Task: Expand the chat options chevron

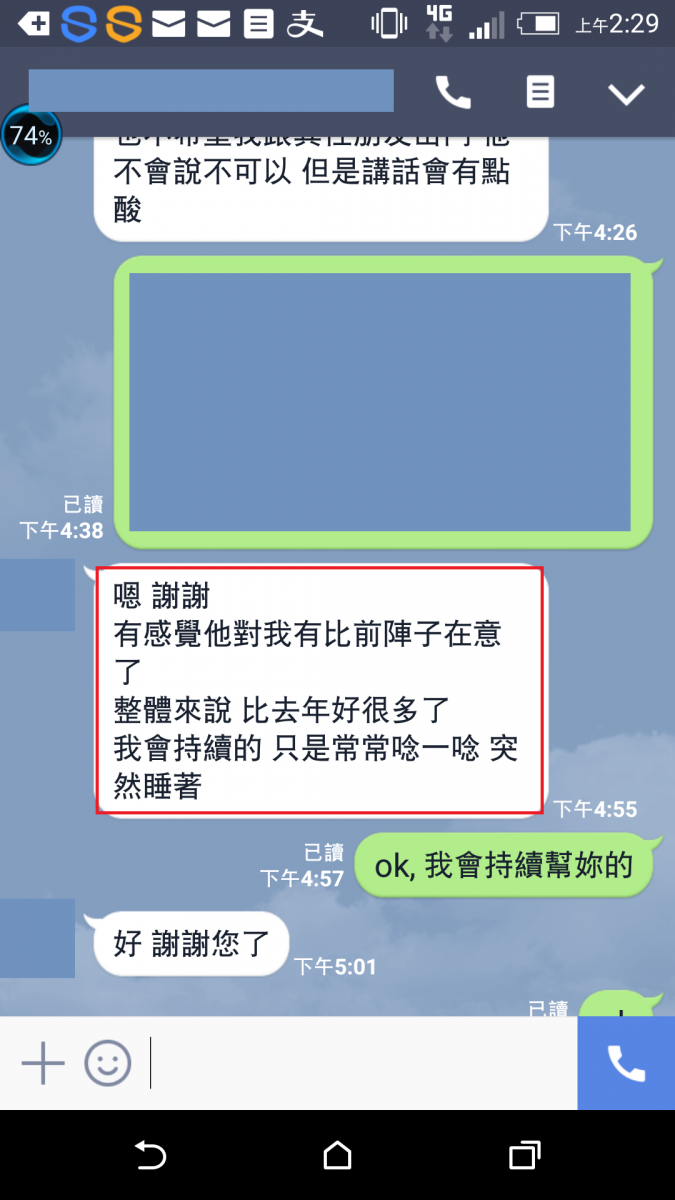Action: coord(627,94)
